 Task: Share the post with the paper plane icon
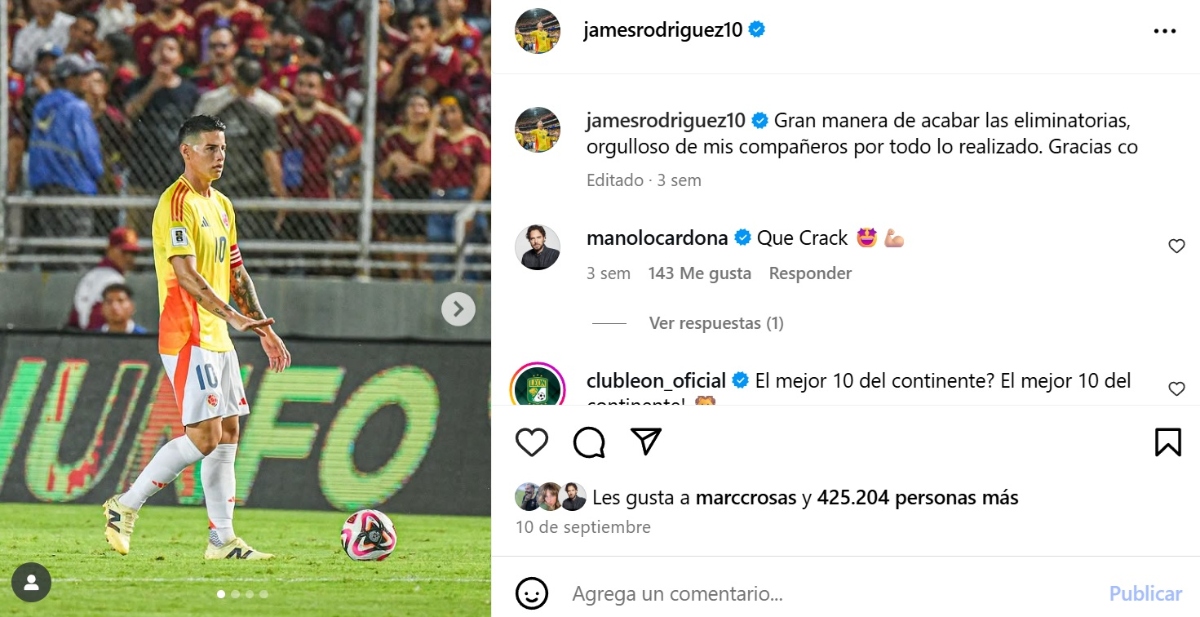(646, 441)
